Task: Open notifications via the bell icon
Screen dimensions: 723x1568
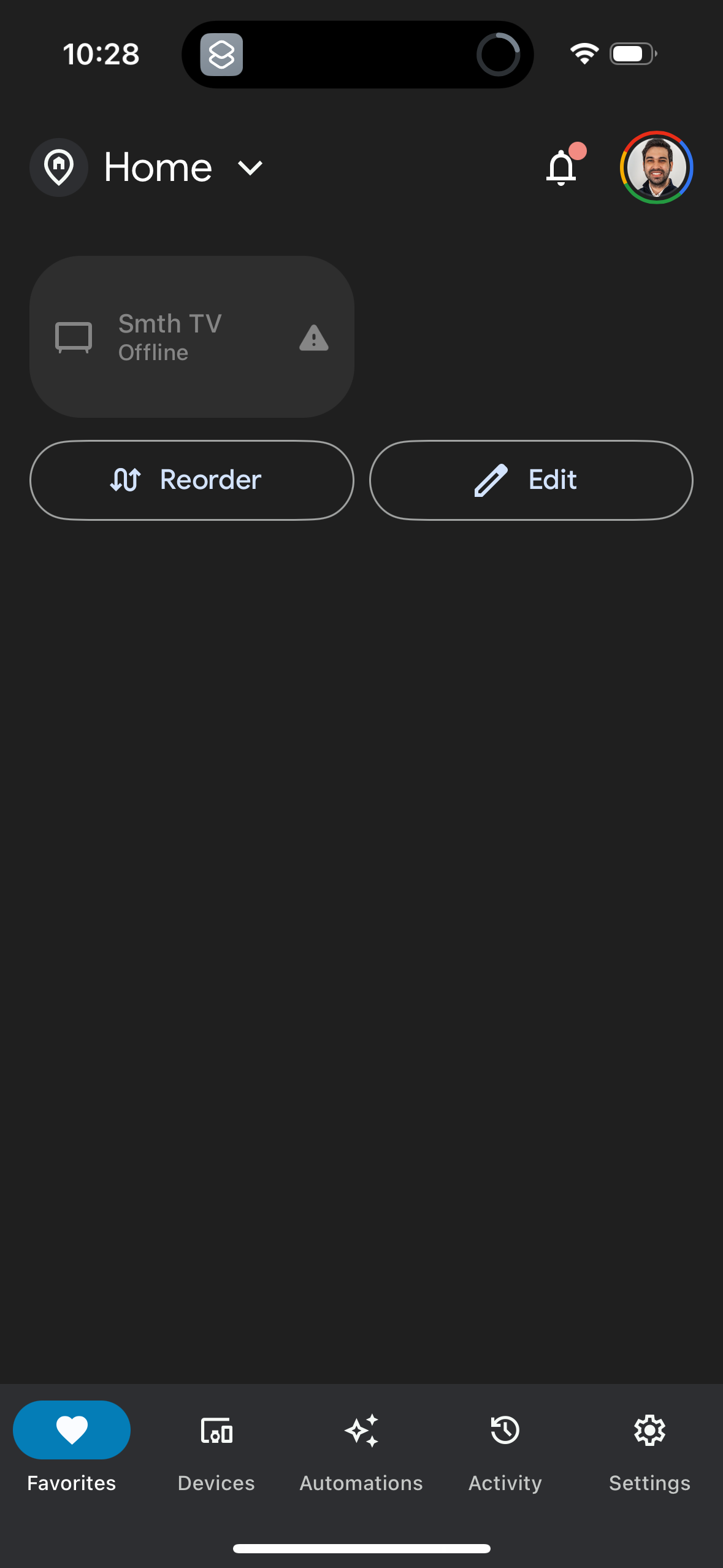Action: [562, 168]
